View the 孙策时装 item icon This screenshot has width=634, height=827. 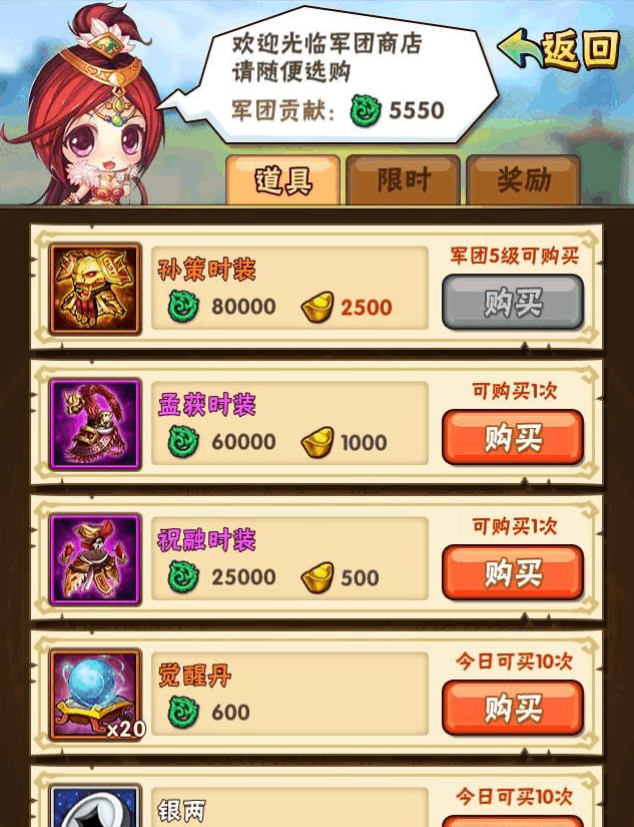[x=95, y=289]
